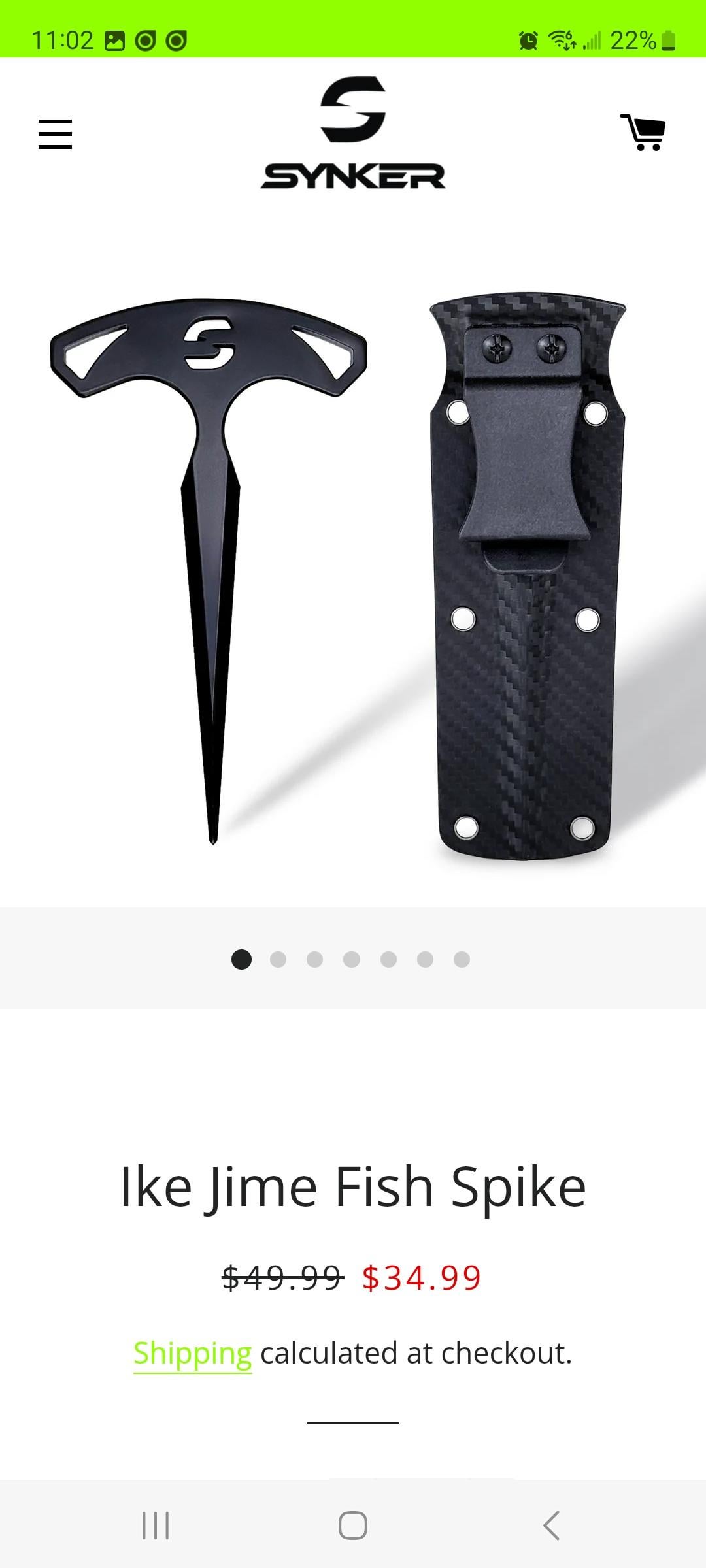Open the Ike Jime Fish Spike product image
The image size is (706, 1568).
point(353,575)
